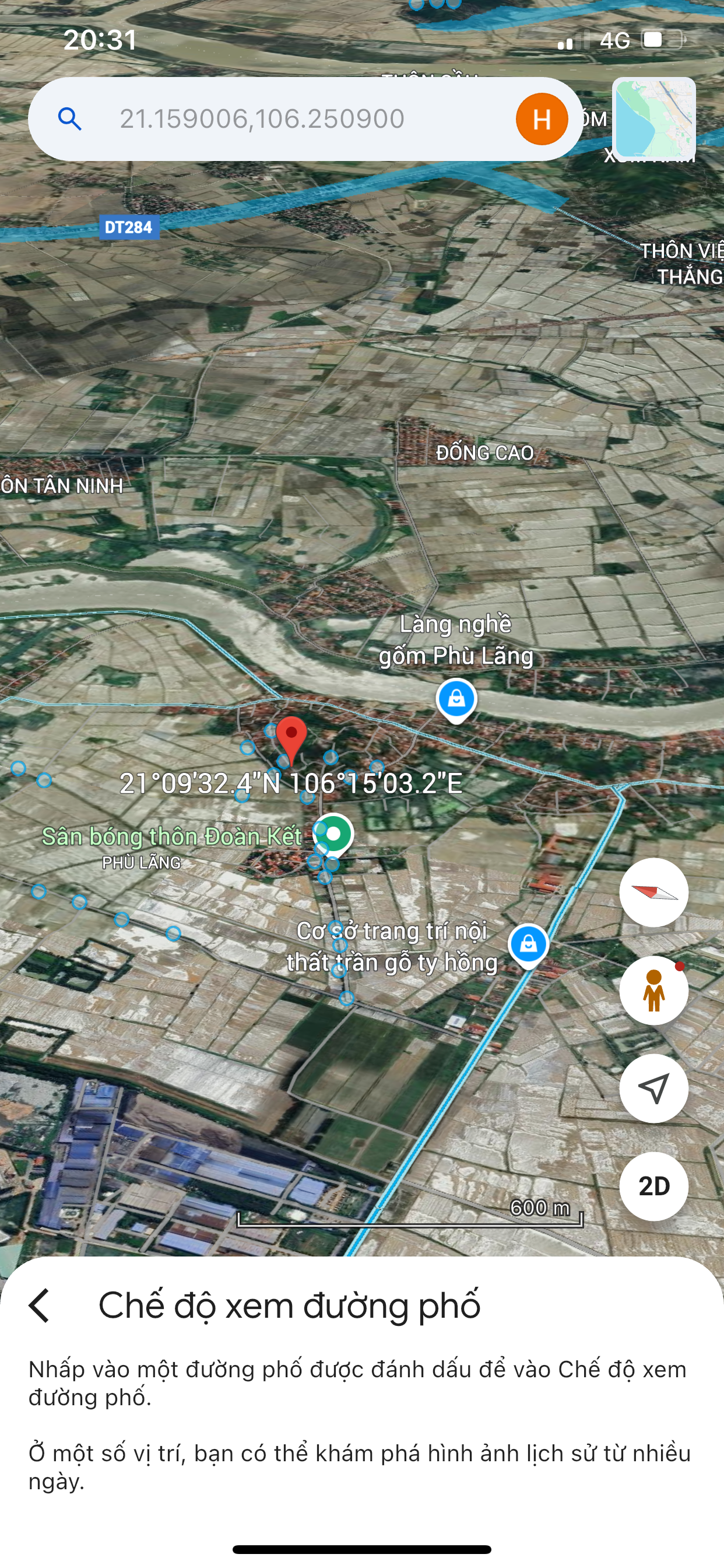Go back from Chế độ xem đường phố
724x1568 pixels.
[x=40, y=1305]
